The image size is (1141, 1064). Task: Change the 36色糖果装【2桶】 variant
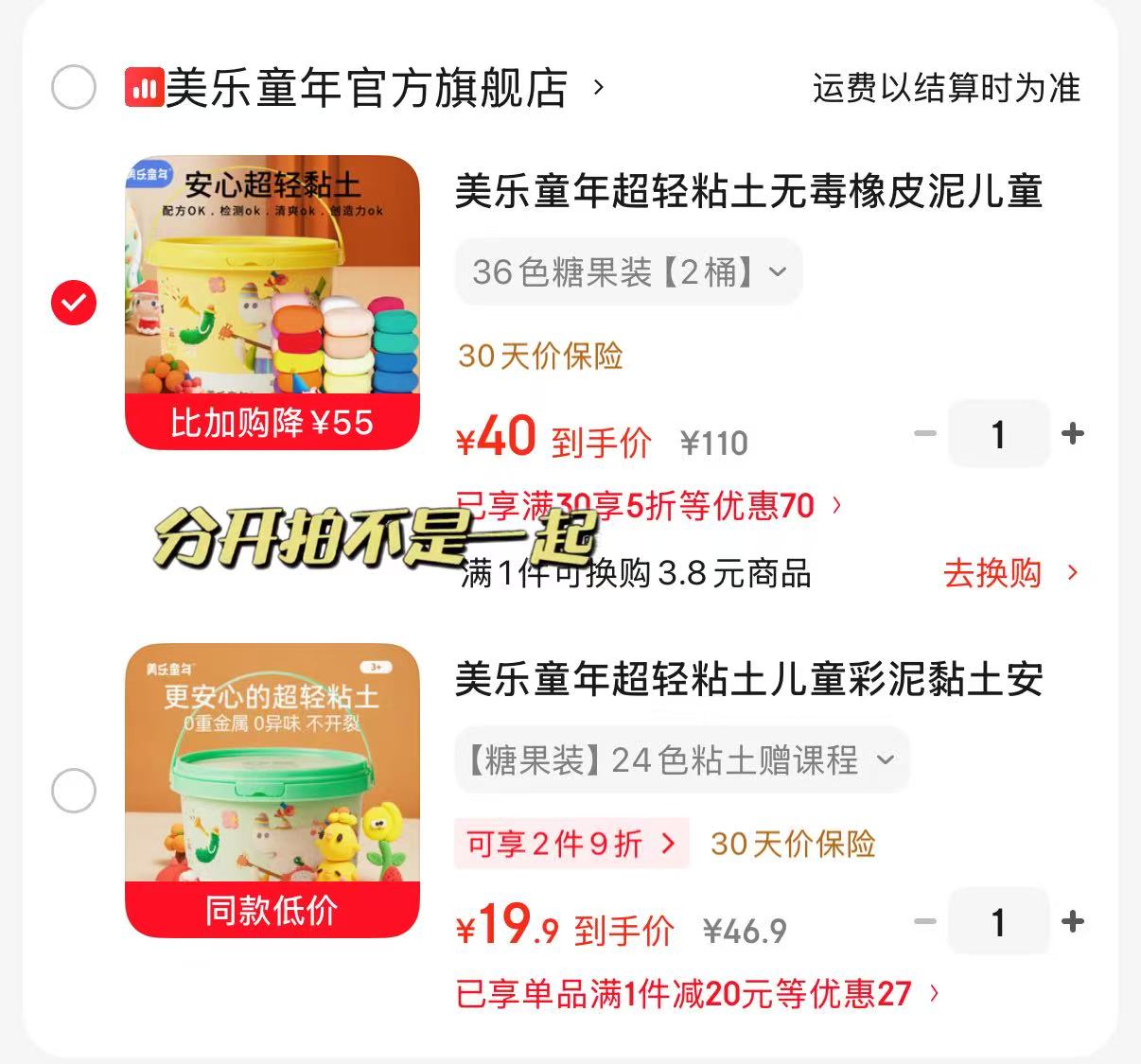629,272
